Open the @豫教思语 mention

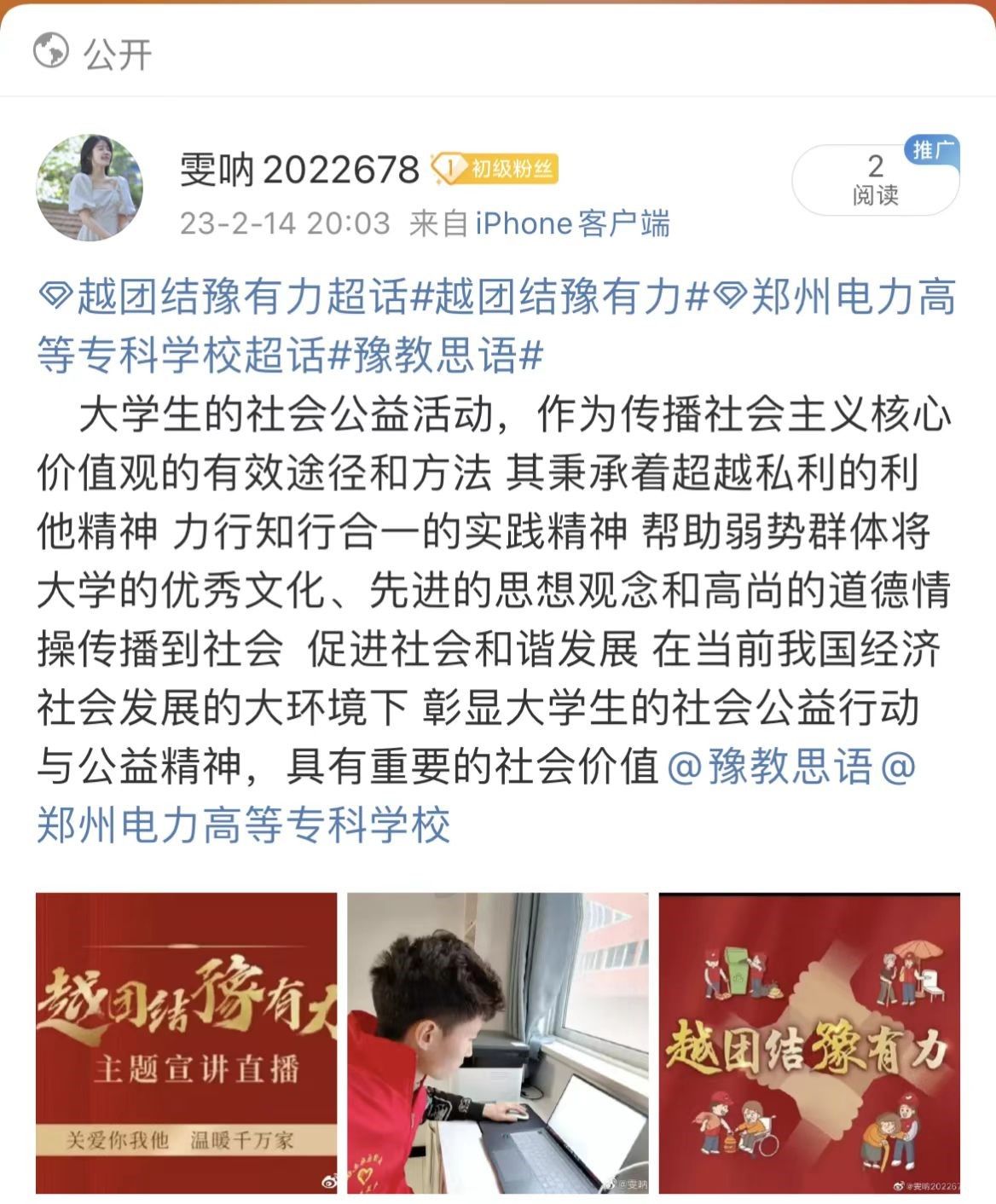(769, 765)
